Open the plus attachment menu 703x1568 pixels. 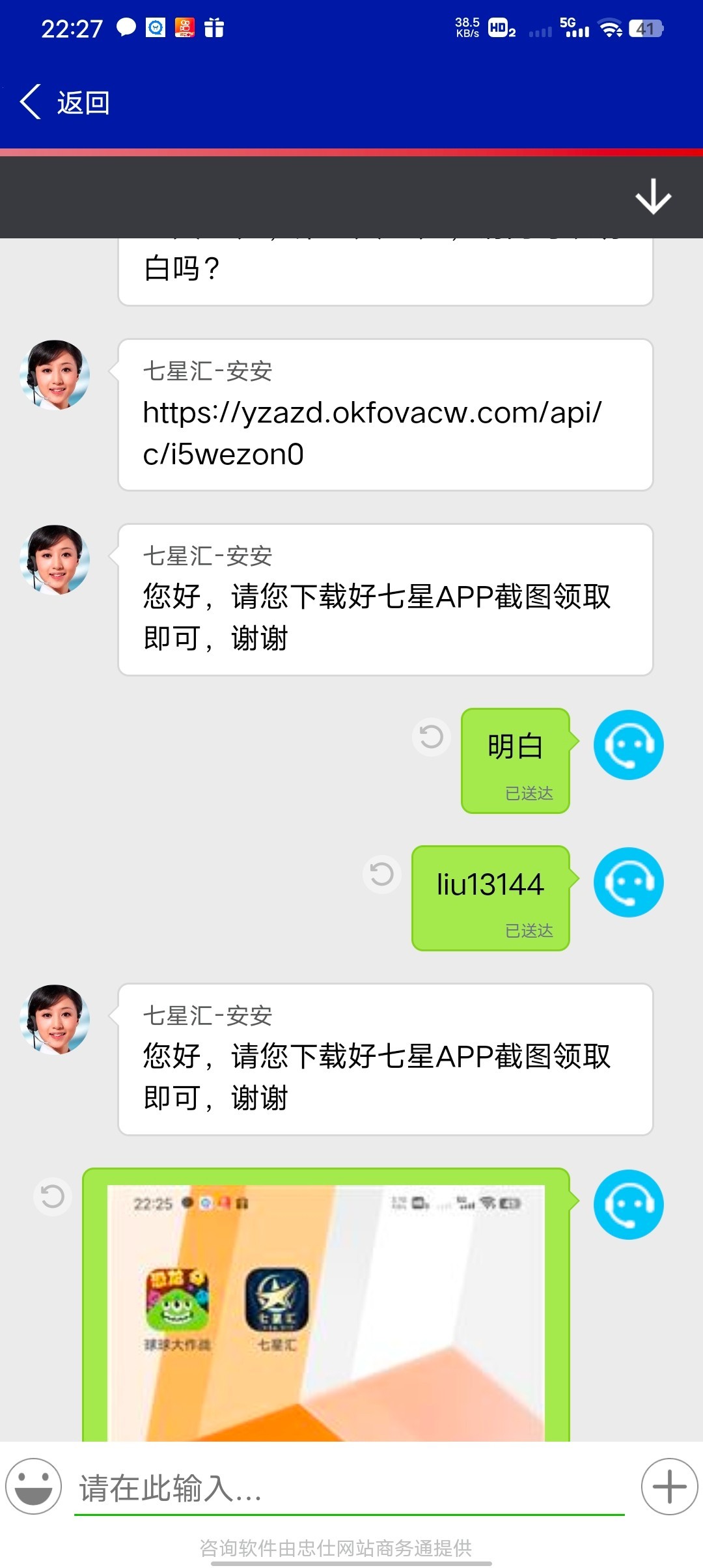coord(669,1487)
